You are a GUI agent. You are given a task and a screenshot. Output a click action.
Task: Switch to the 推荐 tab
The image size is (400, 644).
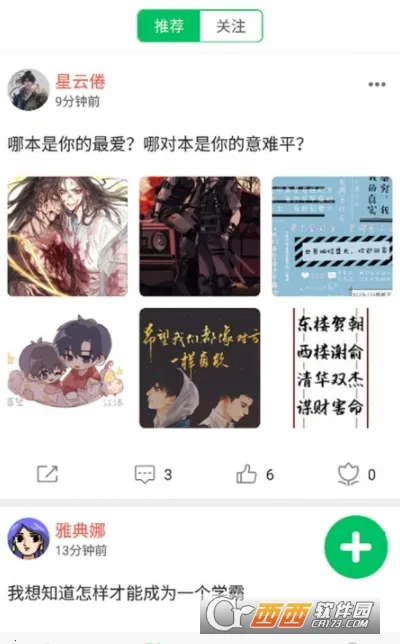pos(169,26)
